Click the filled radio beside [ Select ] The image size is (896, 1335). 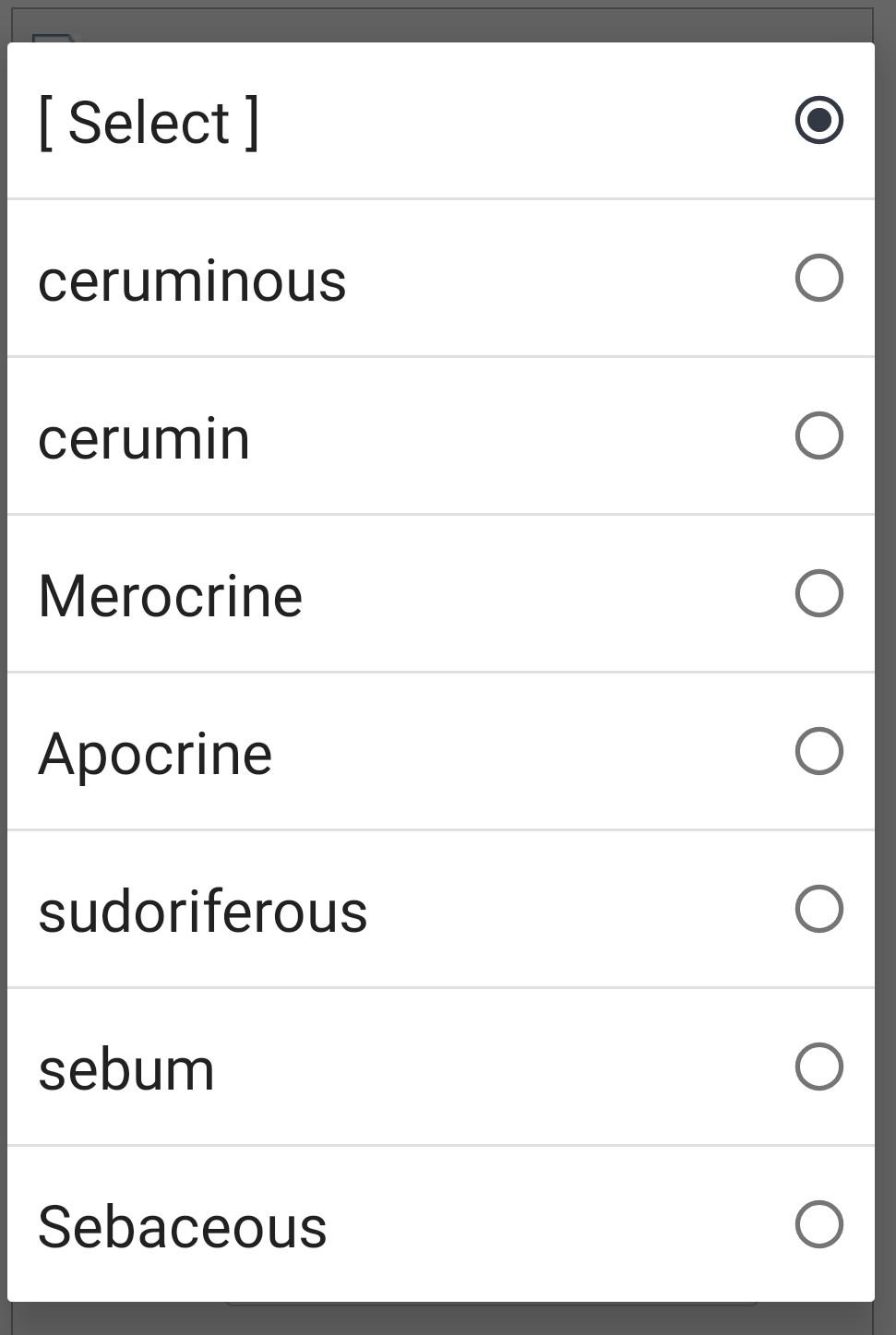818,121
